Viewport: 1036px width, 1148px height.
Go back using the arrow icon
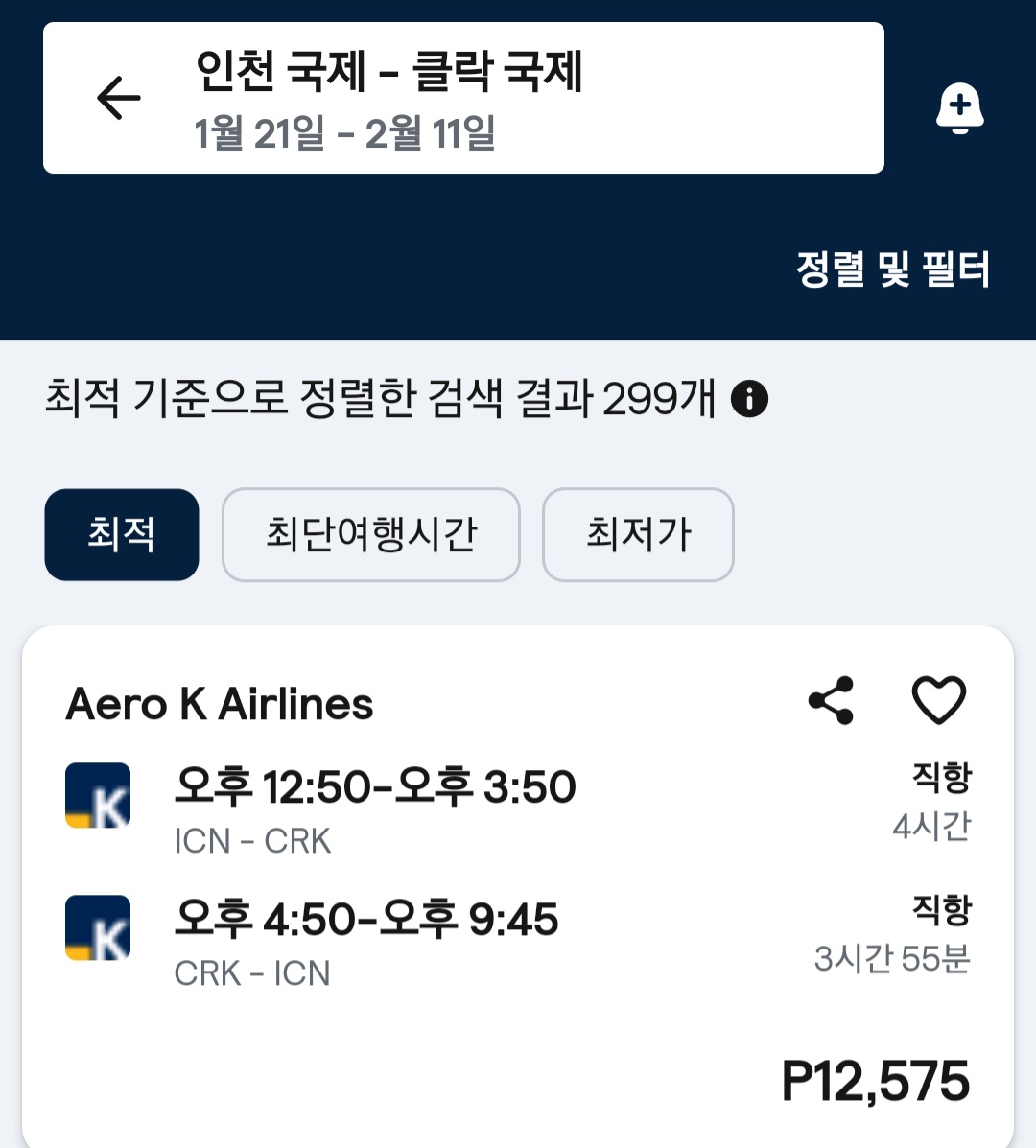point(119,98)
